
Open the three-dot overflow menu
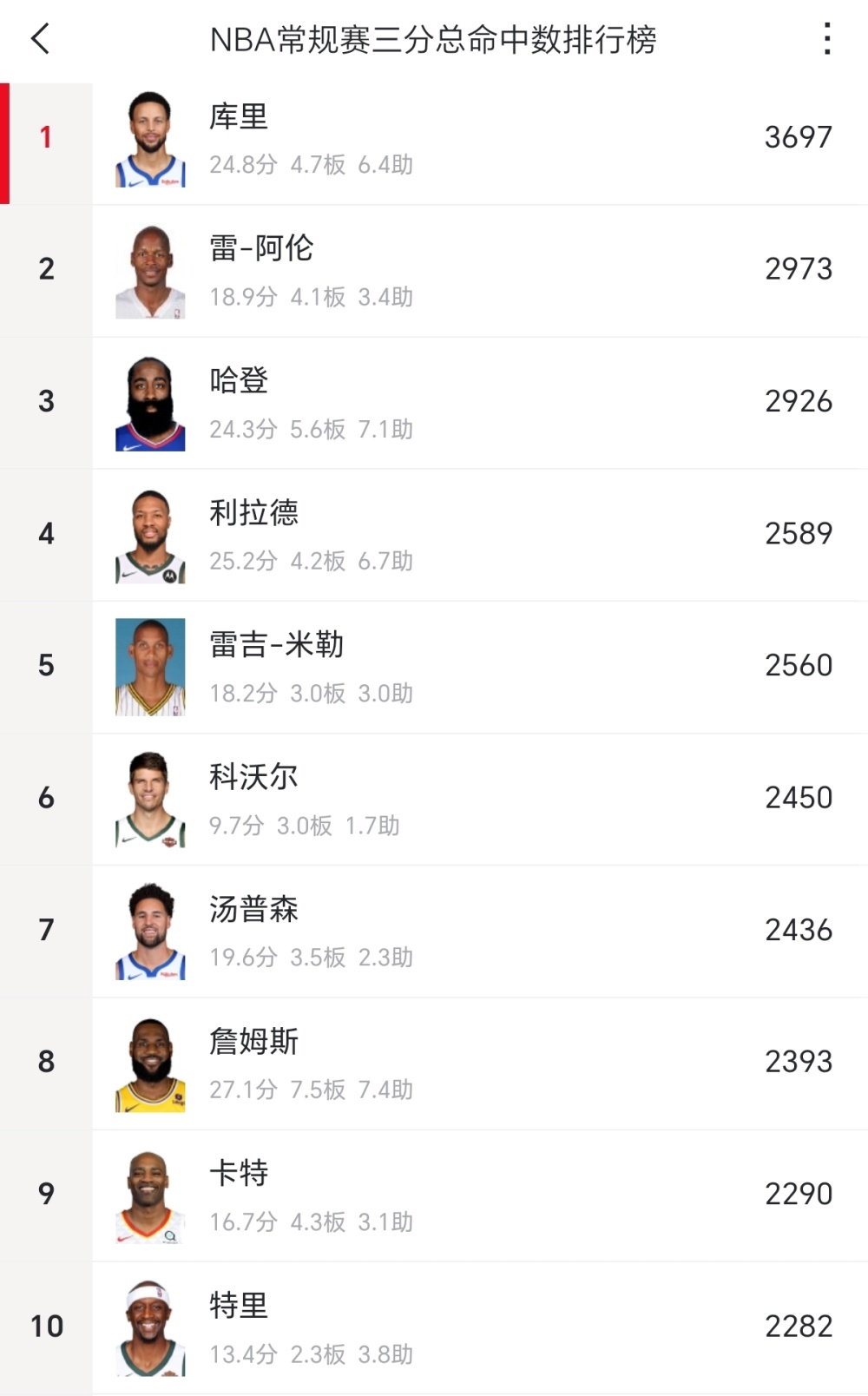coord(826,39)
